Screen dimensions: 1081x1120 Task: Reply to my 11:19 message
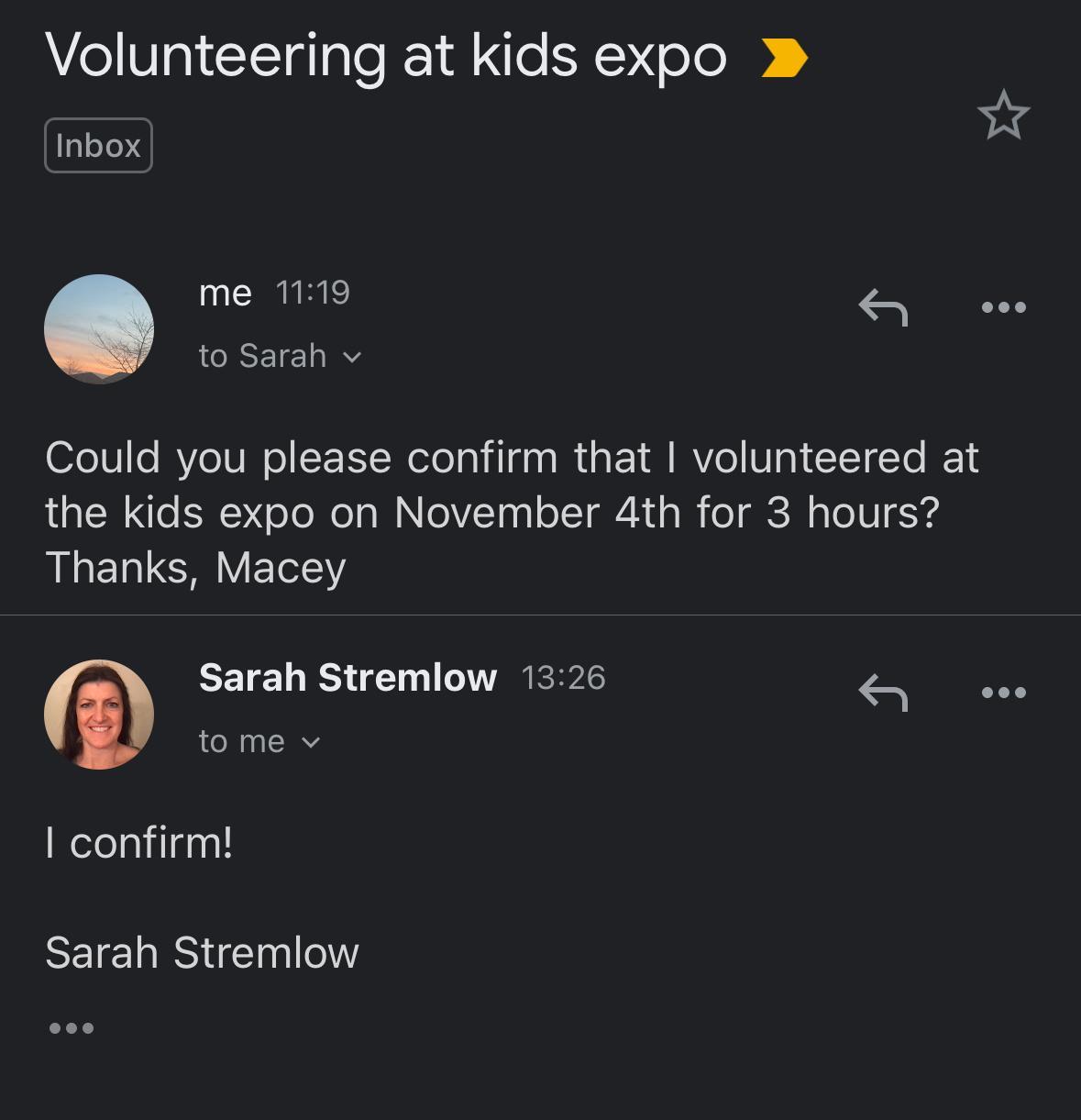pyautogui.click(x=883, y=307)
